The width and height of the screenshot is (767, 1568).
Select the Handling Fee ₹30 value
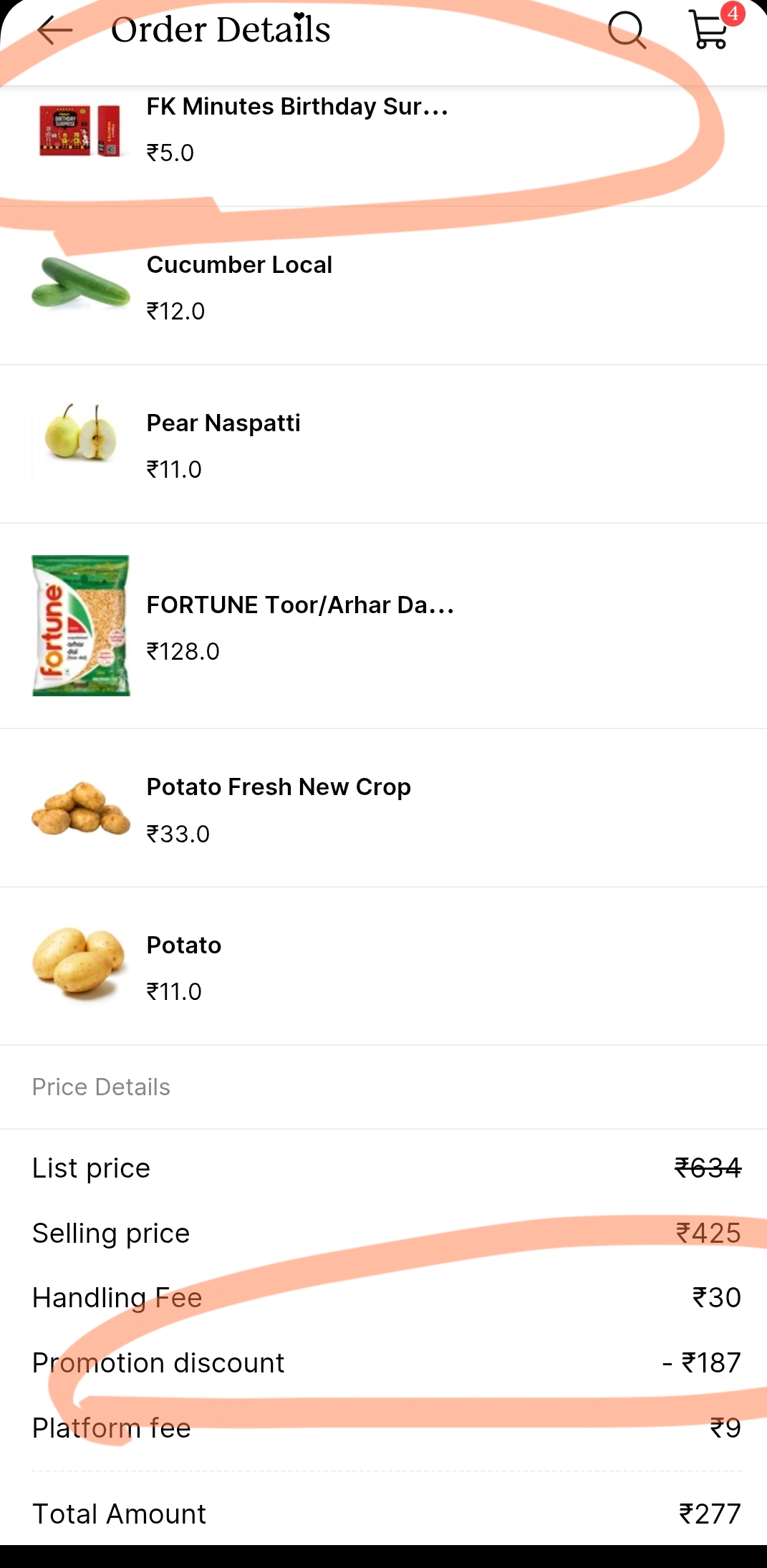pos(716,1298)
